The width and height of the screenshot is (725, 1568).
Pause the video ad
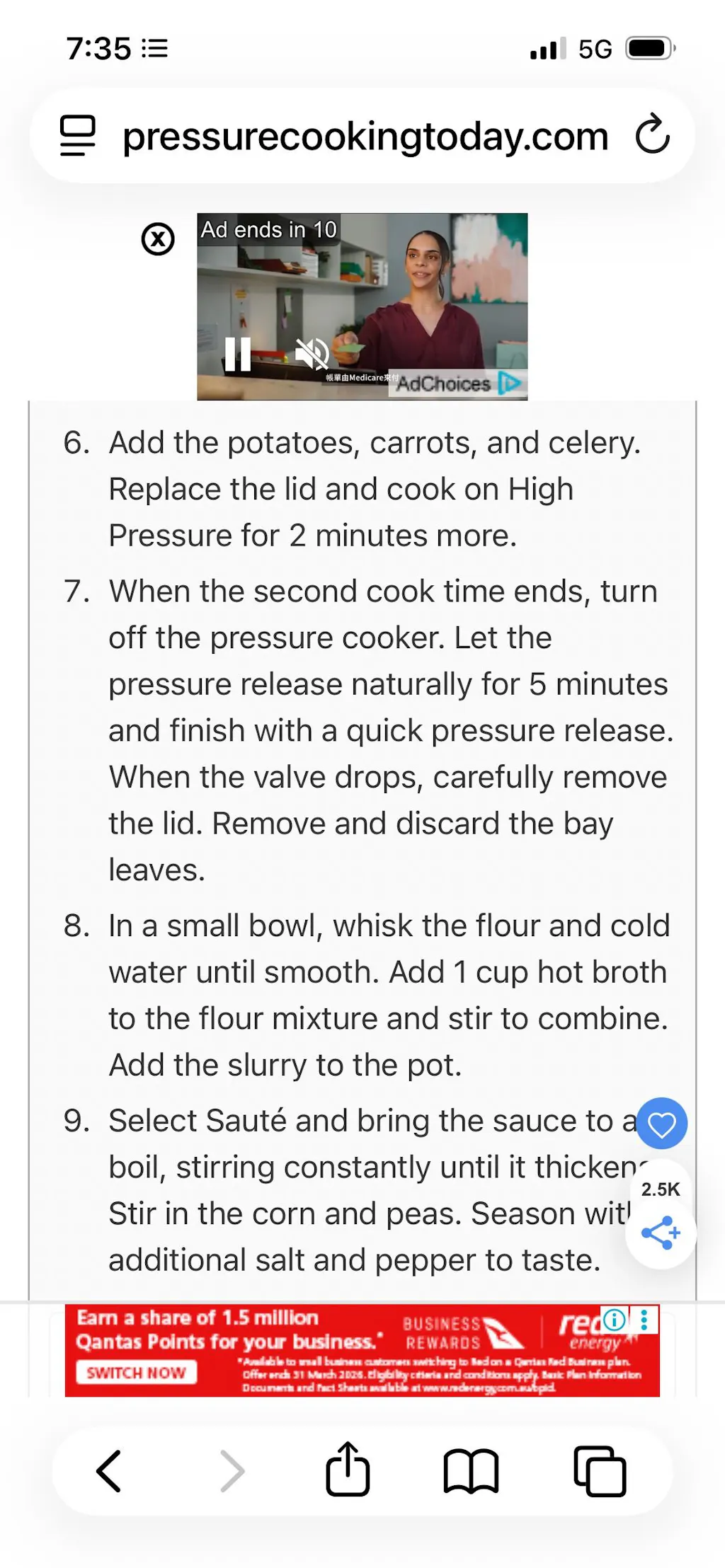238,353
